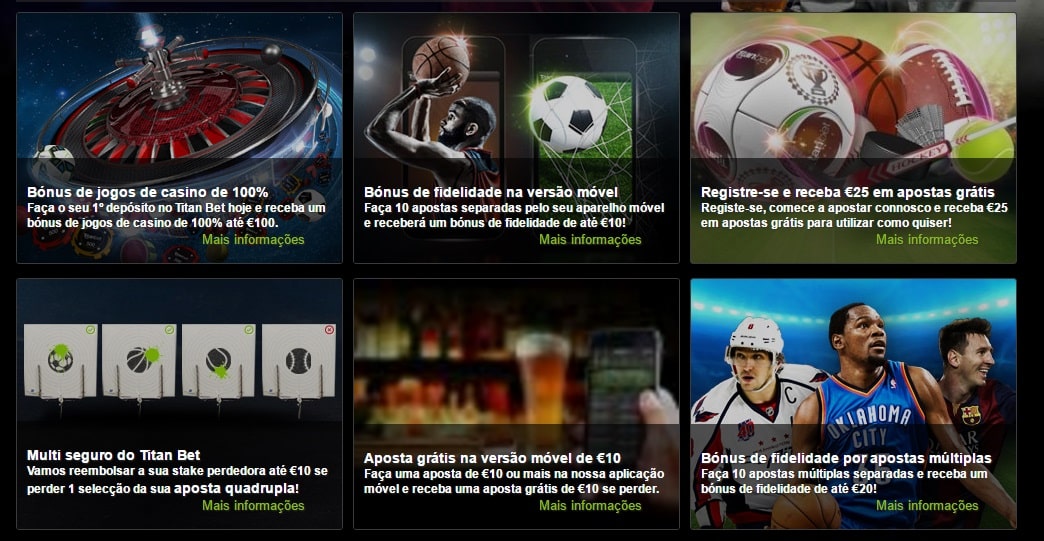Open the Bónus de fidelidade na versão móvel card
This screenshot has height=541, width=1044.
point(516,100)
